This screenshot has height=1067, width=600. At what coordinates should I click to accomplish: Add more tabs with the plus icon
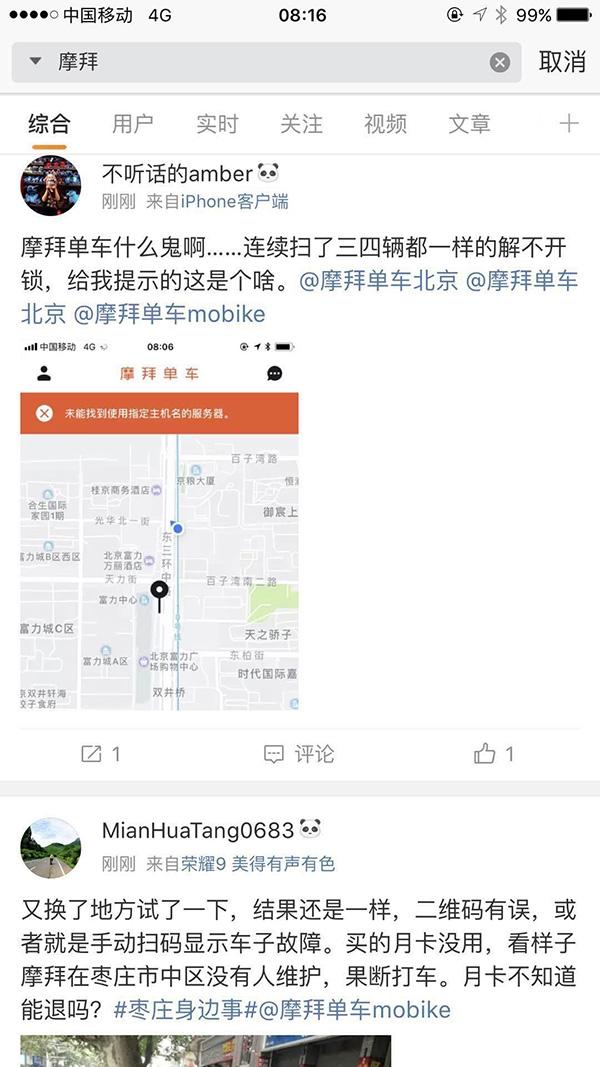click(x=569, y=124)
